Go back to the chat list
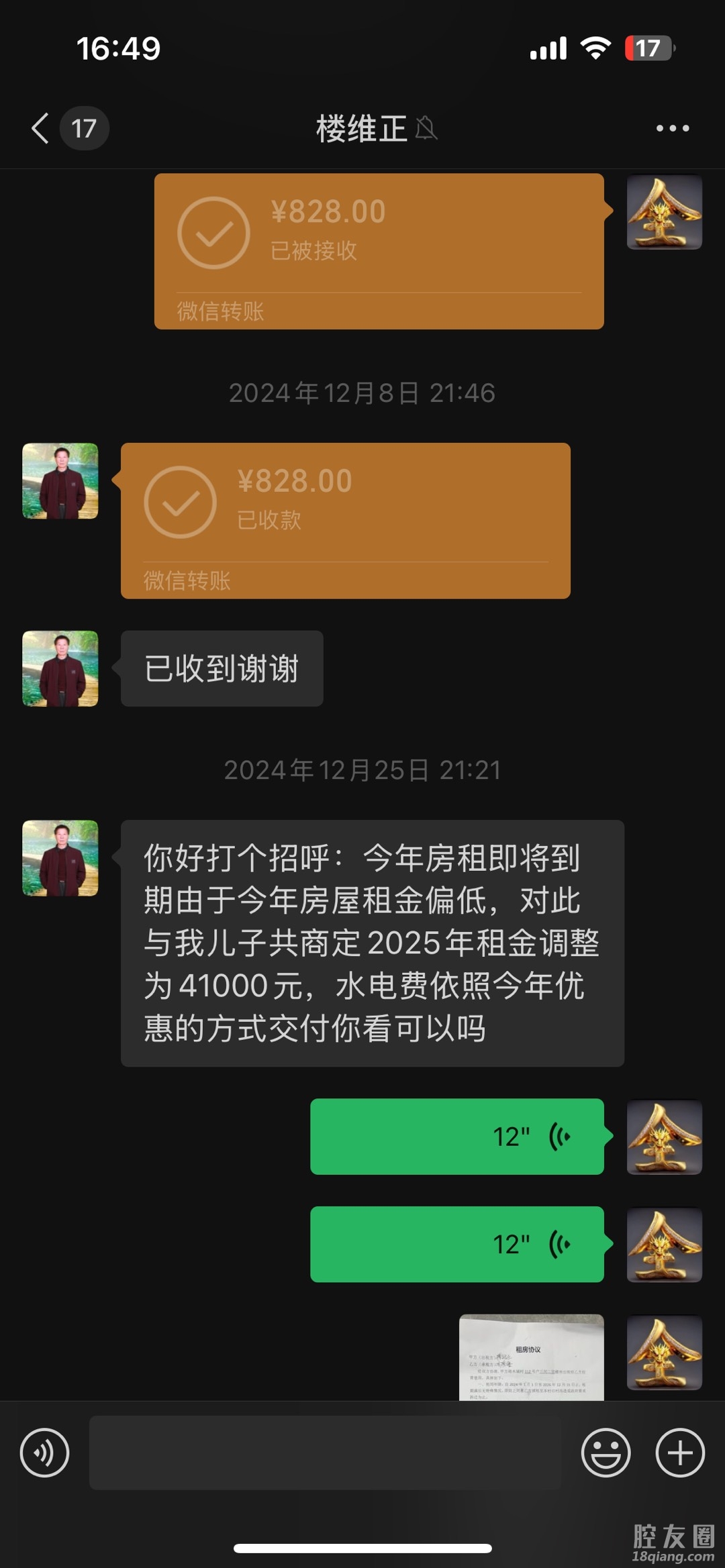This screenshot has width=725, height=1568. pyautogui.click(x=42, y=128)
